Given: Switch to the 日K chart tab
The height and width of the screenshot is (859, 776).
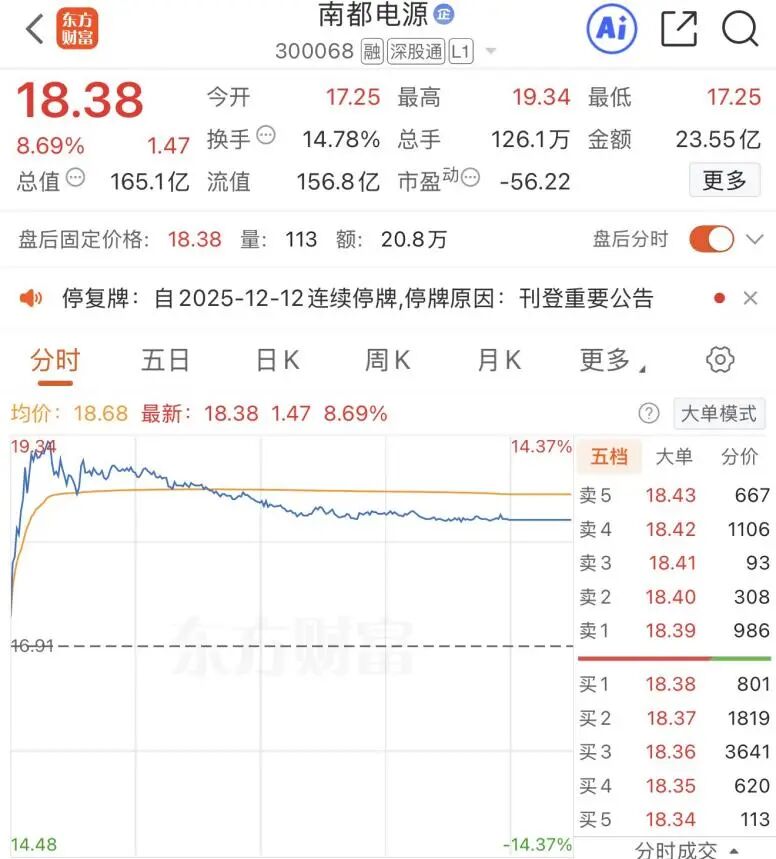Looking at the screenshot, I should click(x=277, y=360).
